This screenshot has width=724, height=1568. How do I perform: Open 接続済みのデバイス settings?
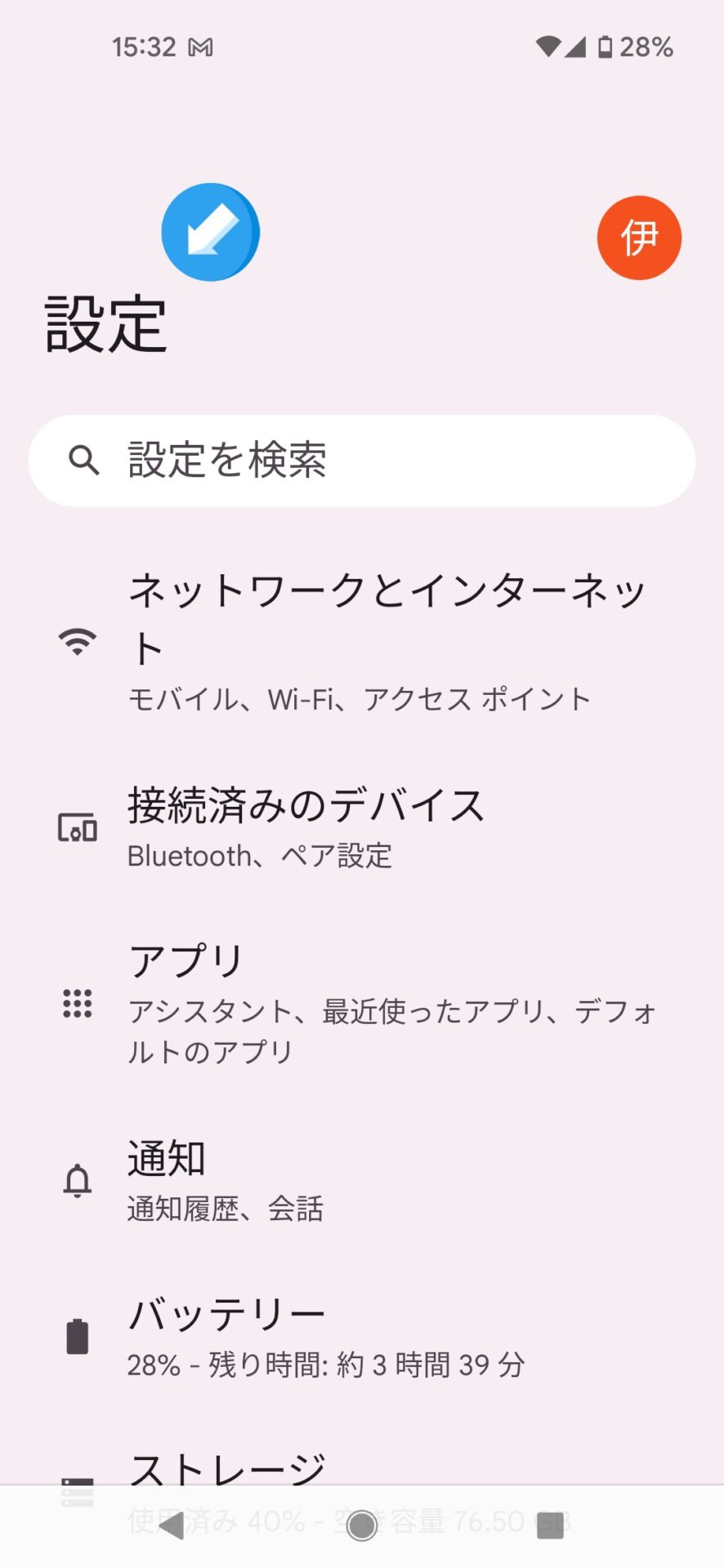tap(362, 828)
